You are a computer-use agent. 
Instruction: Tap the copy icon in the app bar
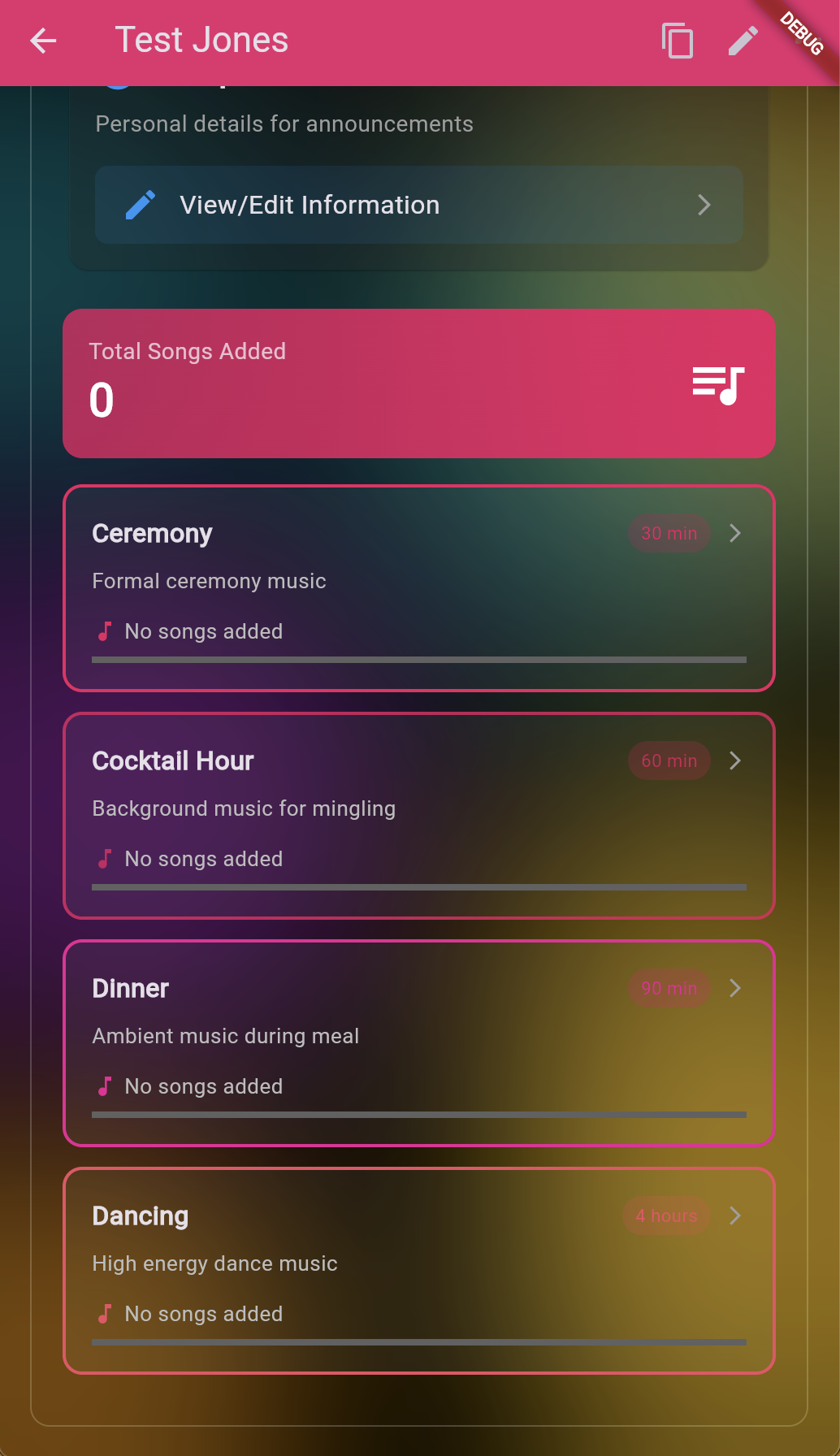(677, 41)
